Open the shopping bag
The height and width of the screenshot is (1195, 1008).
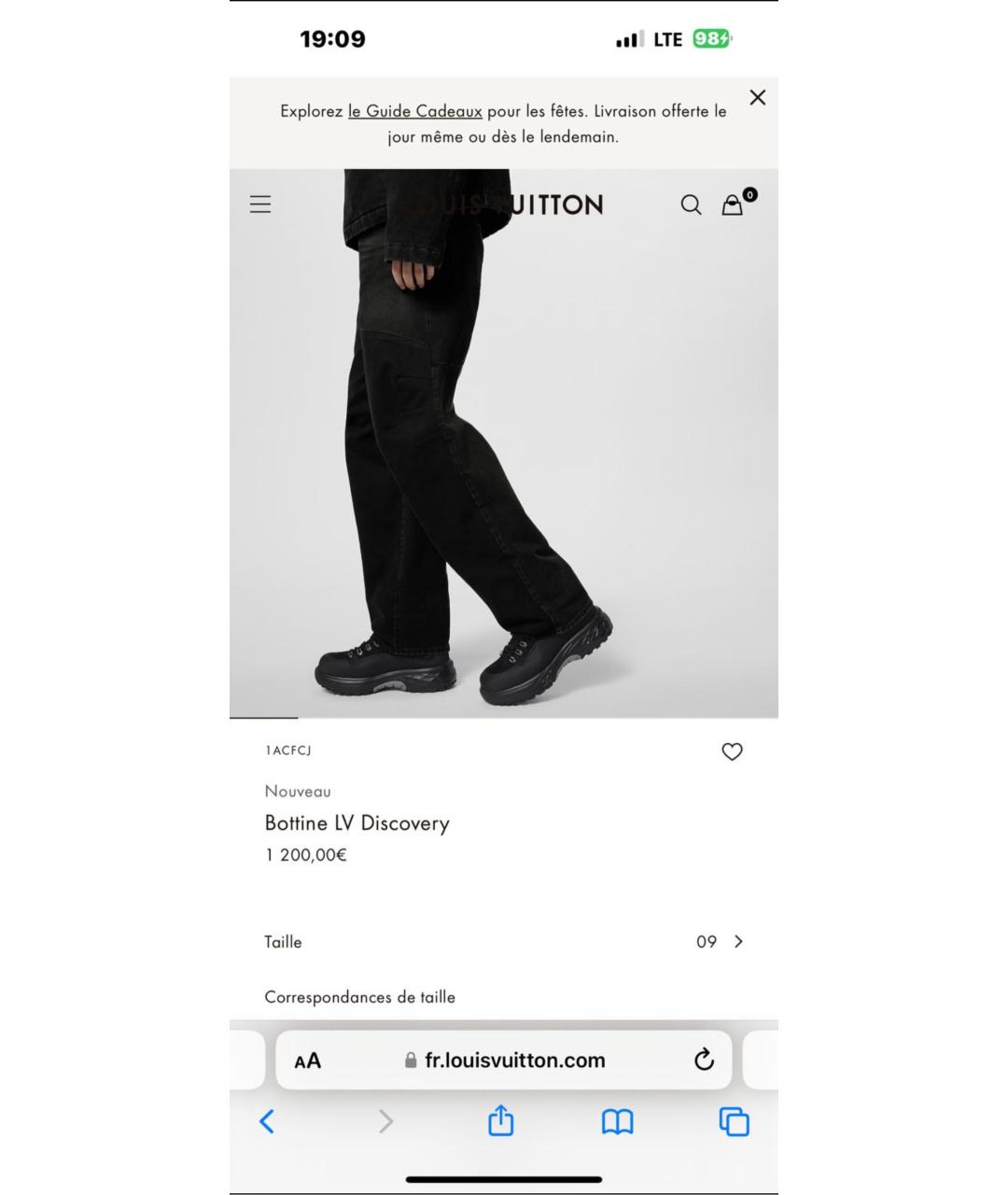734,204
